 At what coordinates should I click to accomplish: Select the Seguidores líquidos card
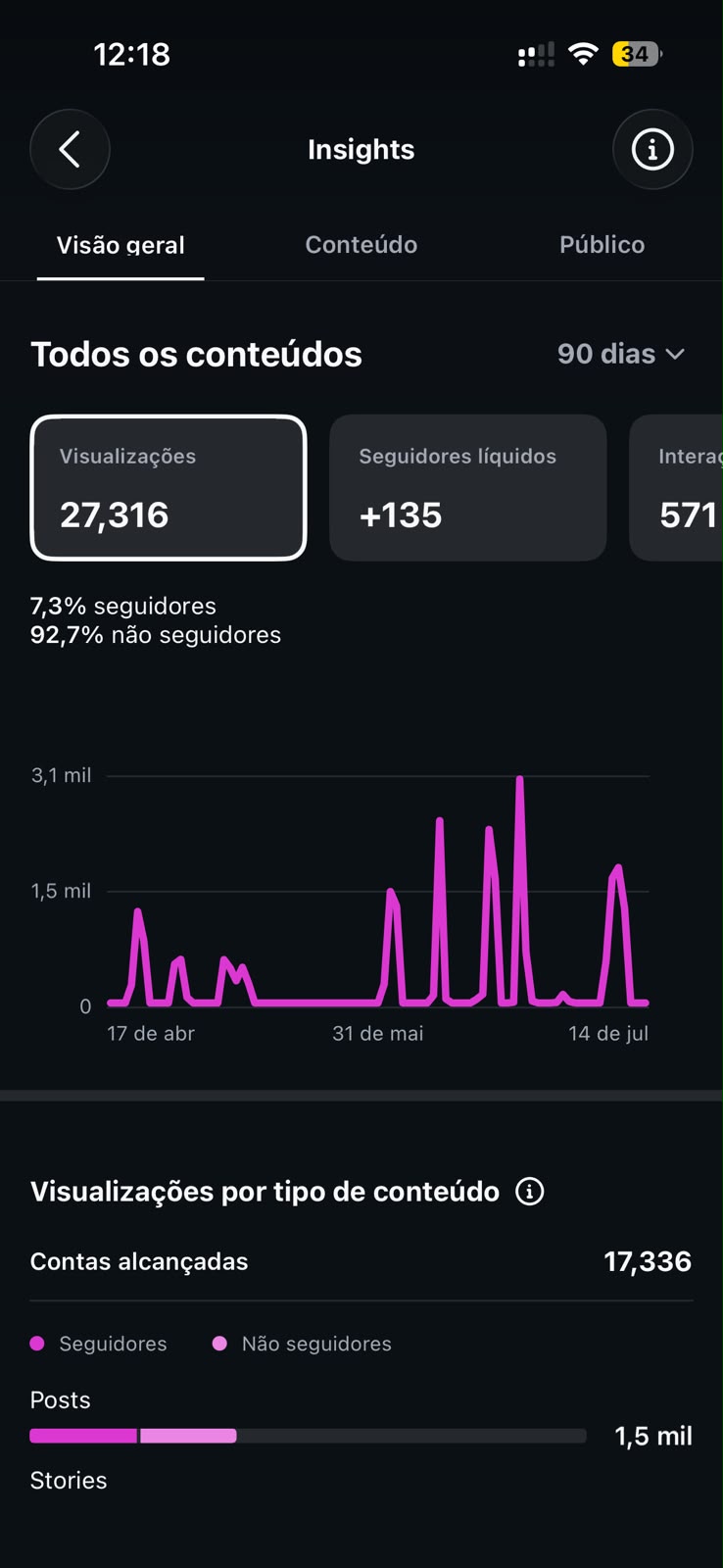[x=467, y=488]
